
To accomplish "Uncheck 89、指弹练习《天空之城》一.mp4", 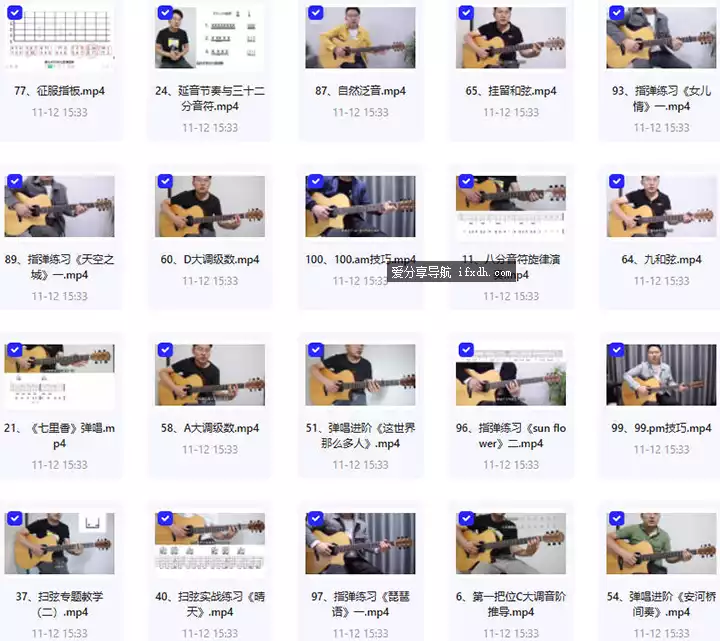I will [x=14, y=181].
